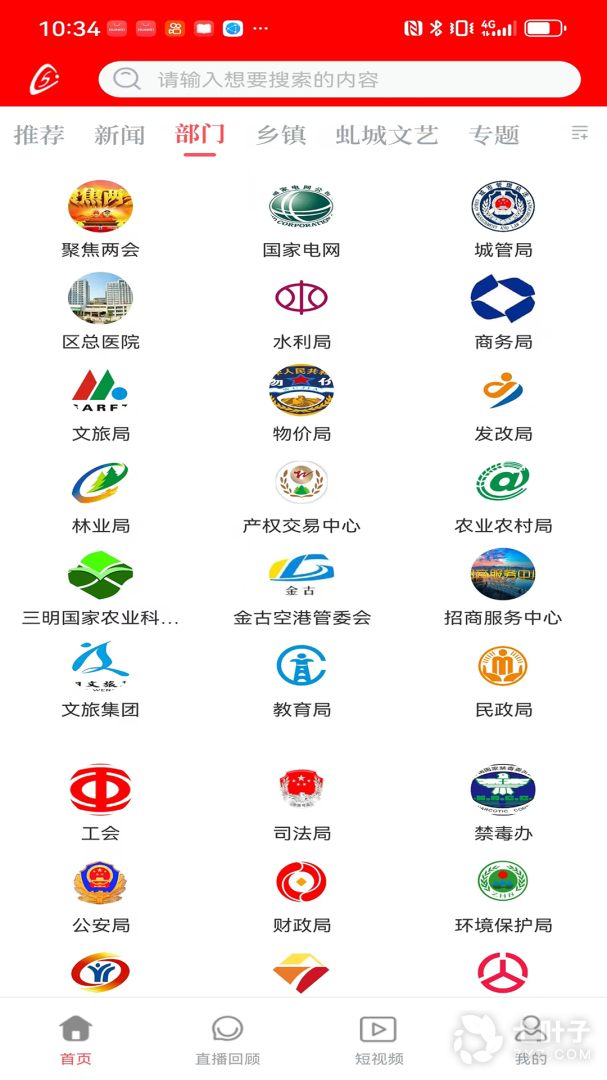This screenshot has height=1080, width=607.
Task: Open the 文旅局 department
Action: pos(100,404)
